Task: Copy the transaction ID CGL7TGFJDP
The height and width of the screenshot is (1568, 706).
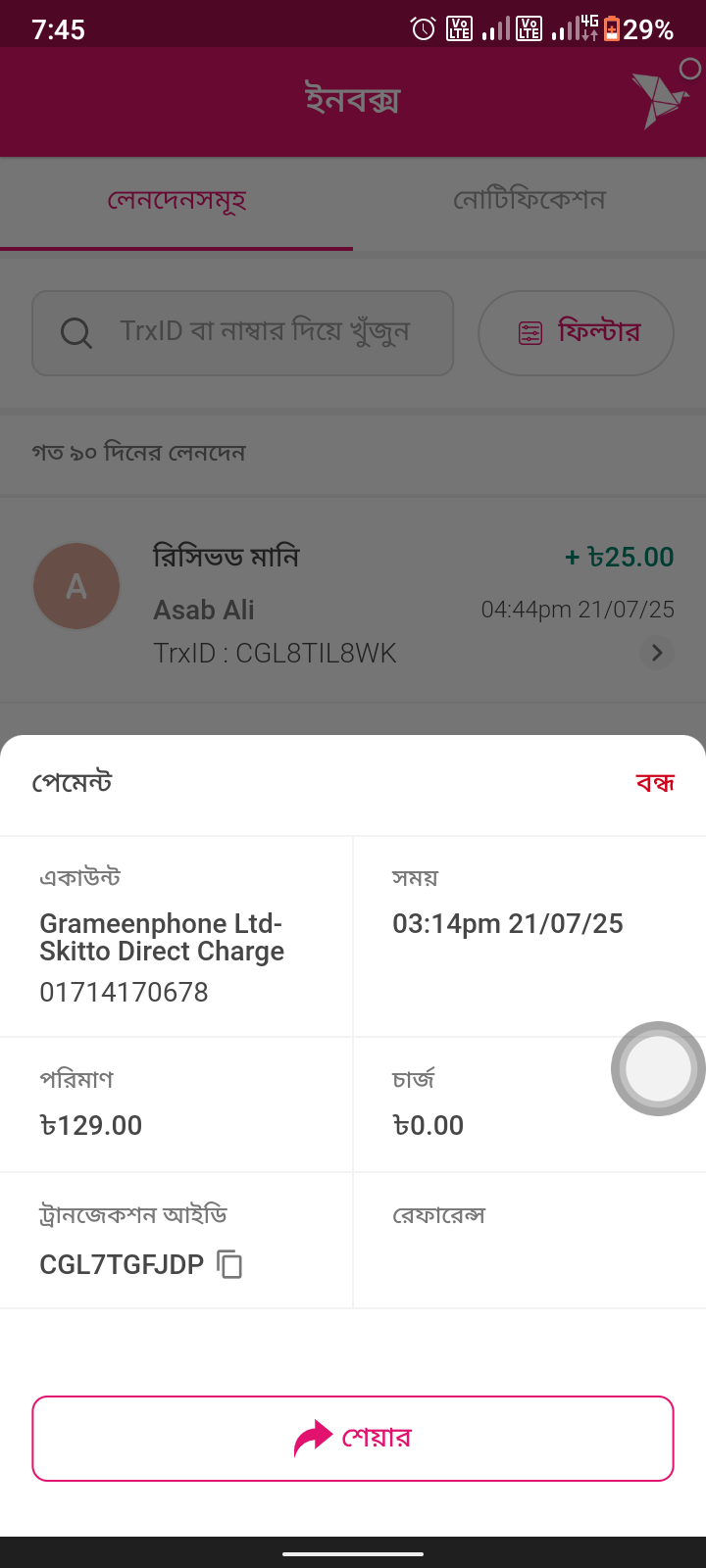Action: 229,1264
